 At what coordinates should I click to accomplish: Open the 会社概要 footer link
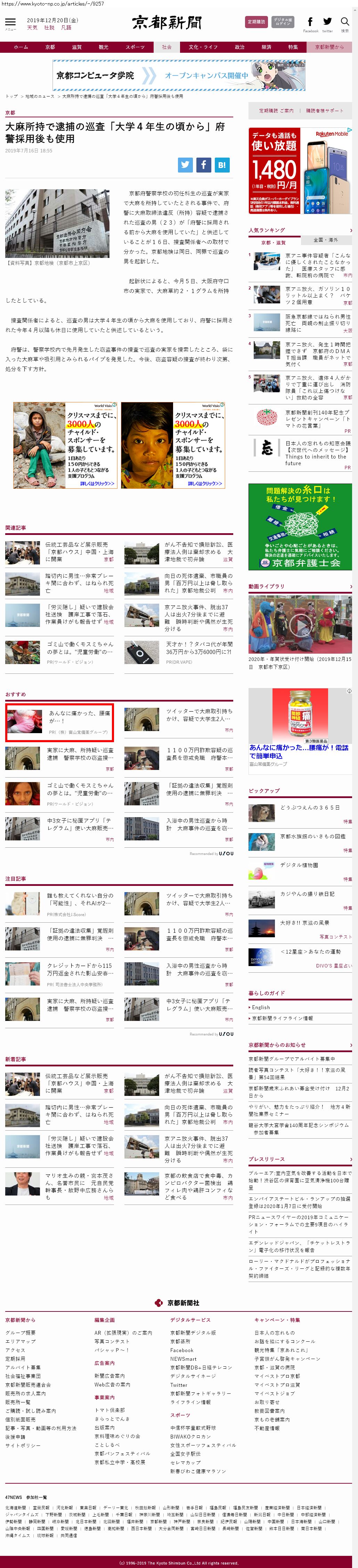[x=21, y=1332]
